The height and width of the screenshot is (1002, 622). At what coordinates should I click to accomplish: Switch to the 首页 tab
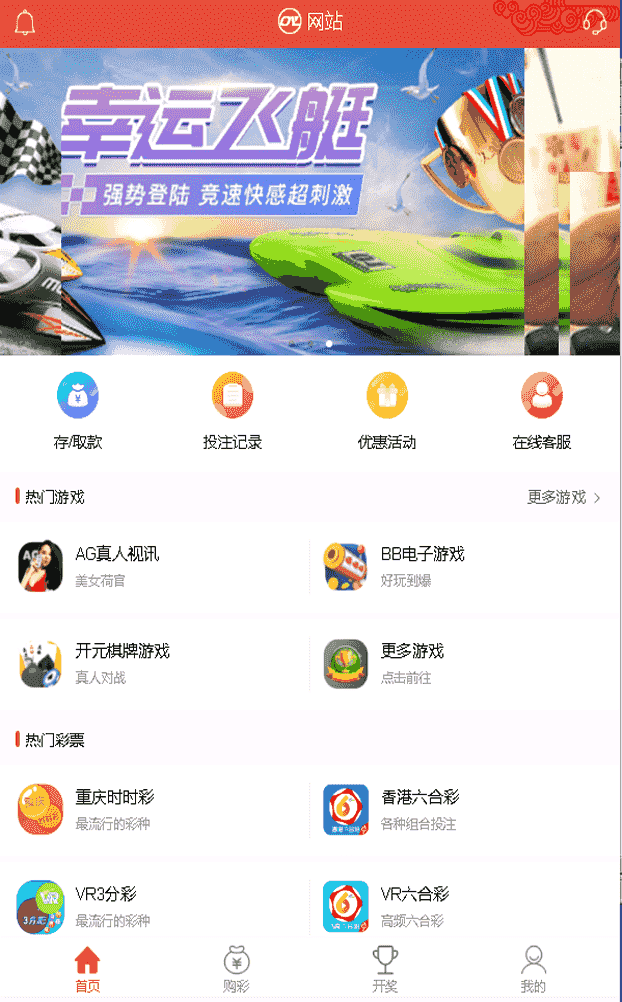click(88, 970)
